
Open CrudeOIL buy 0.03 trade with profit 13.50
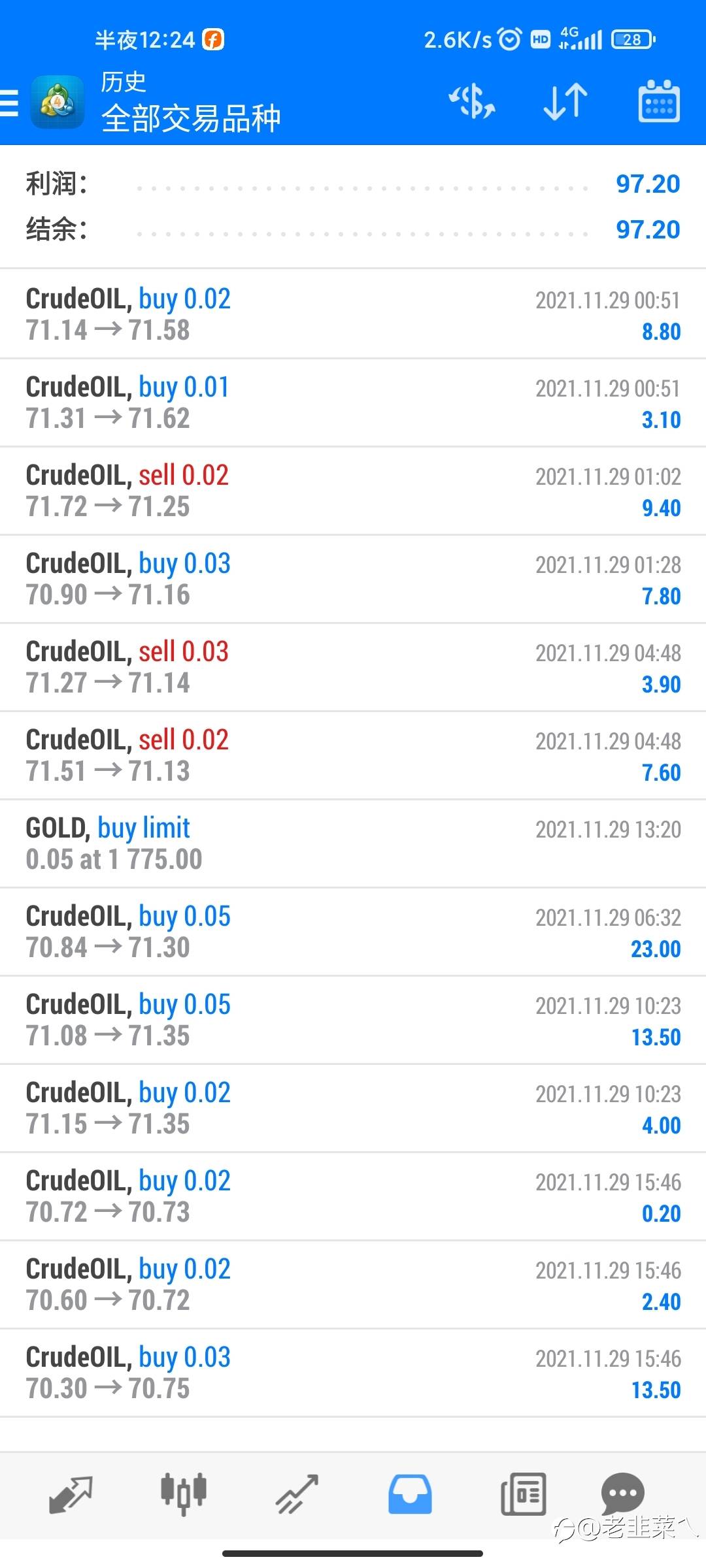point(353,1373)
